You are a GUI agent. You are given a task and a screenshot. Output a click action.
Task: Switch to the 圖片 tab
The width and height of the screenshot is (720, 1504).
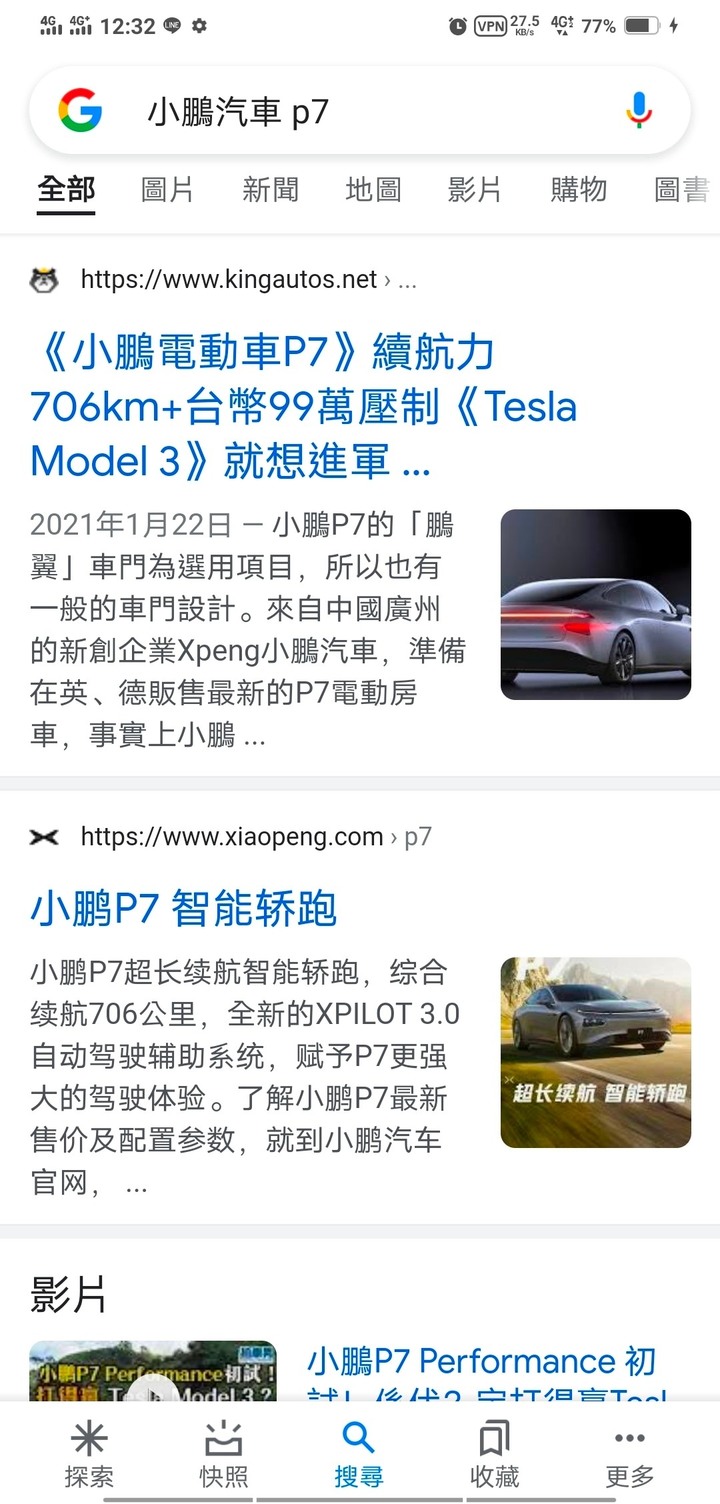pyautogui.click(x=167, y=189)
